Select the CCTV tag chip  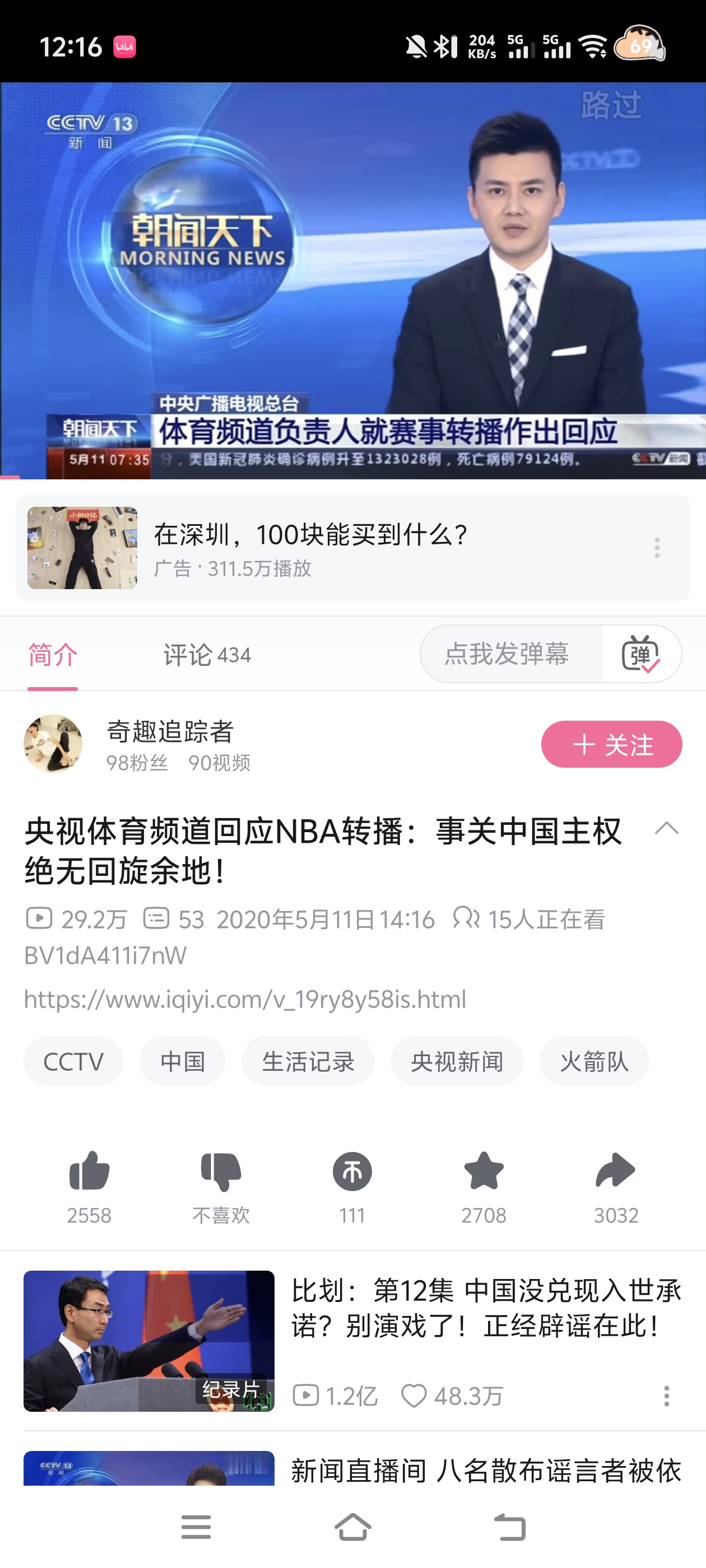tap(73, 1062)
